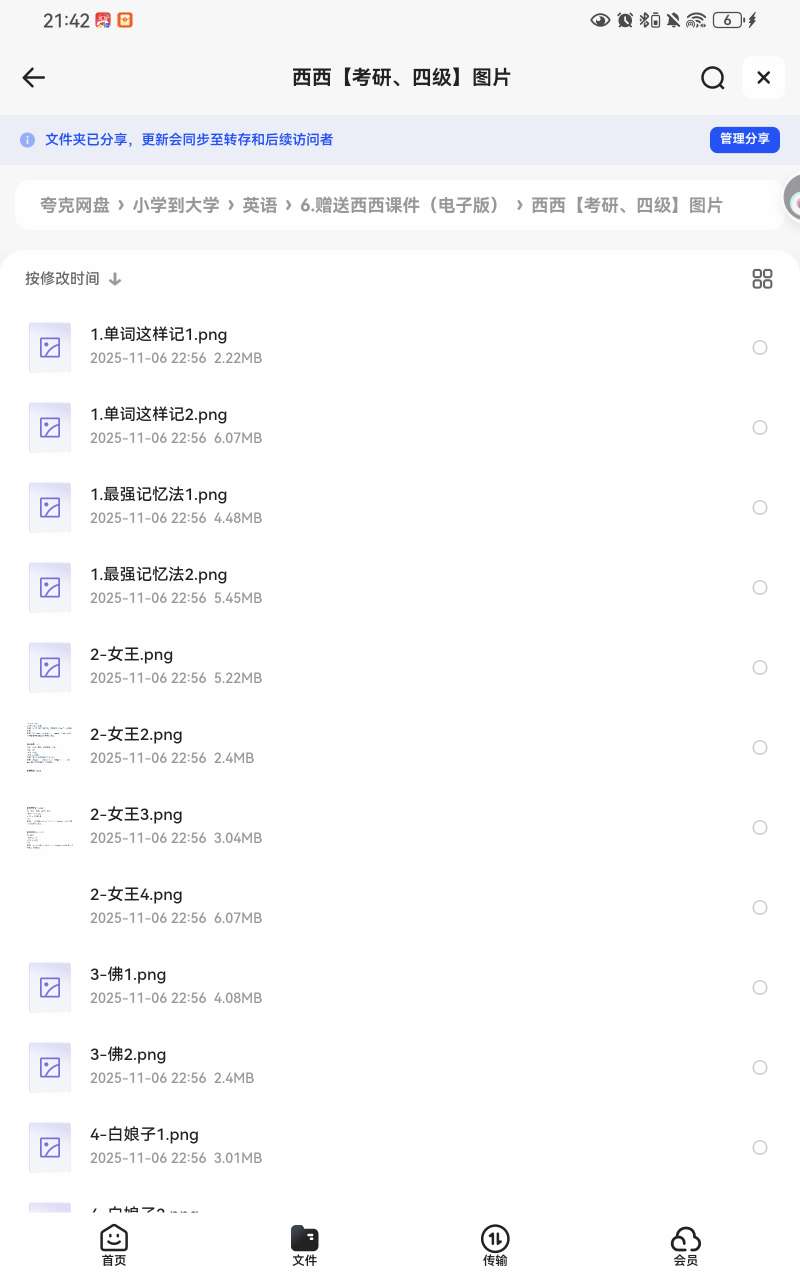Click the 管理分享 button
This screenshot has height=1280, width=800.
(x=744, y=139)
